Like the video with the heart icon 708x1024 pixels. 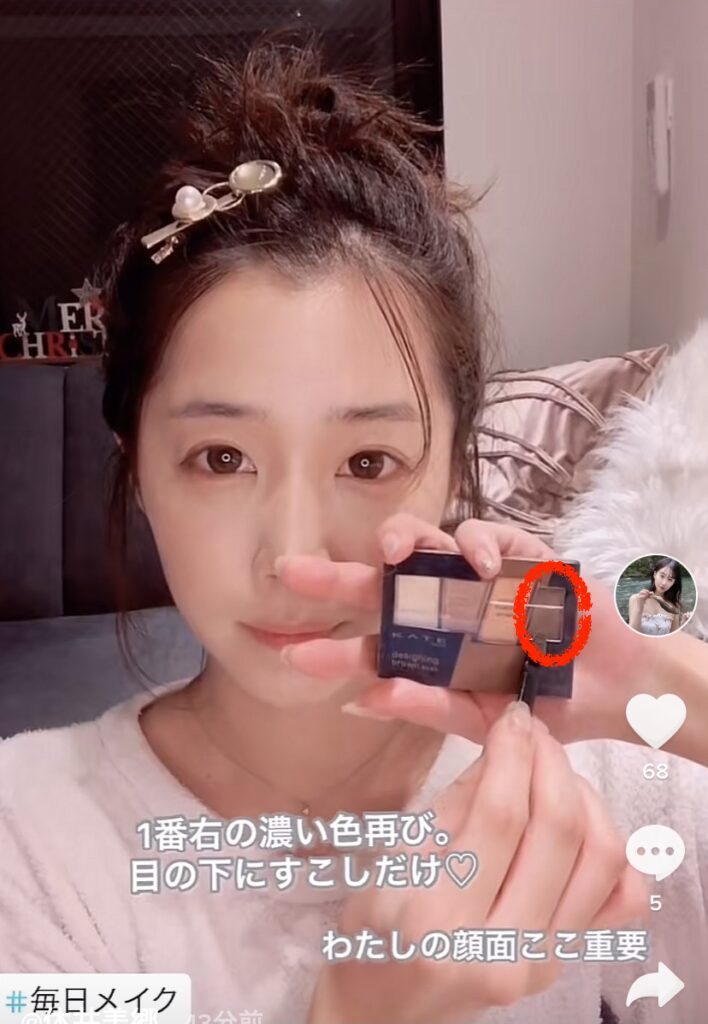point(655,719)
